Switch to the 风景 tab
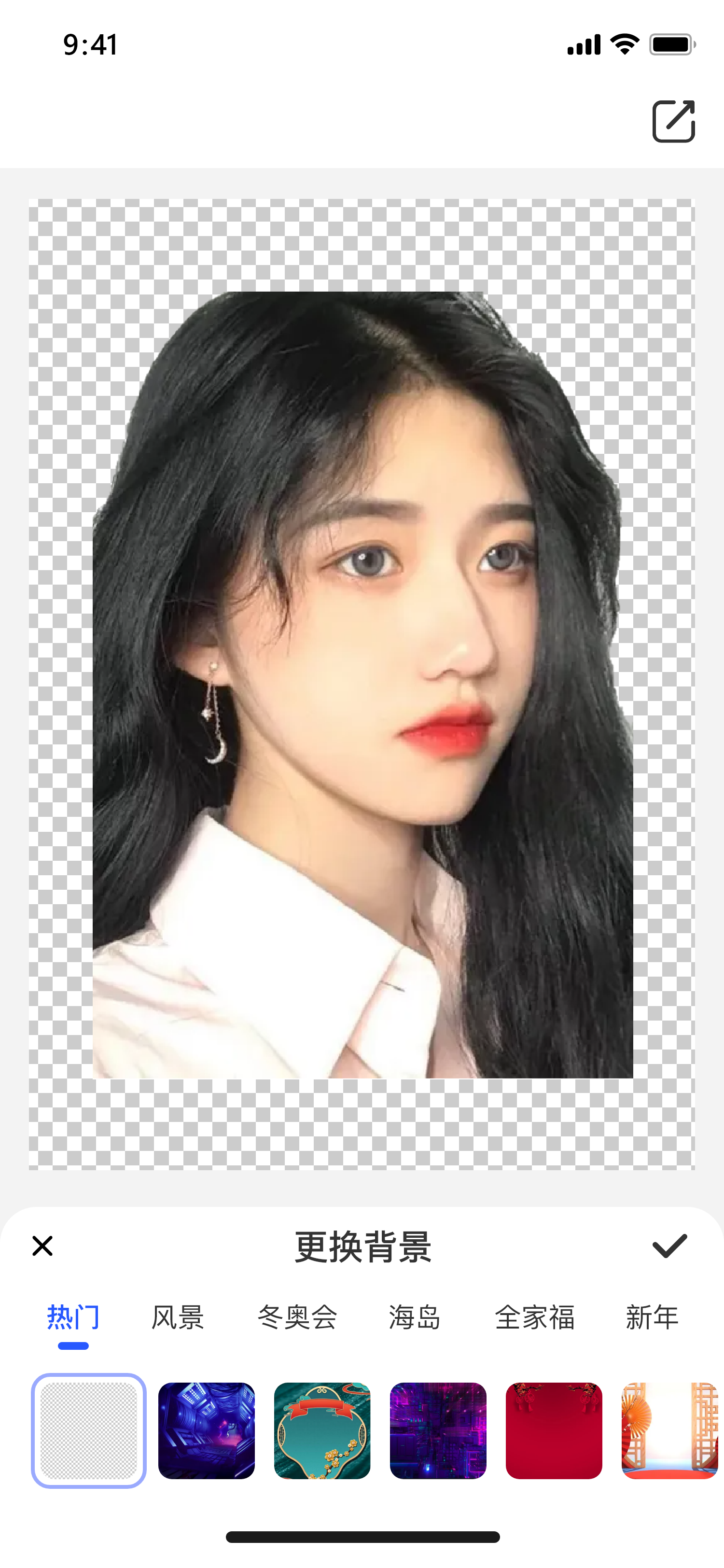The height and width of the screenshot is (1568, 724). click(177, 1317)
